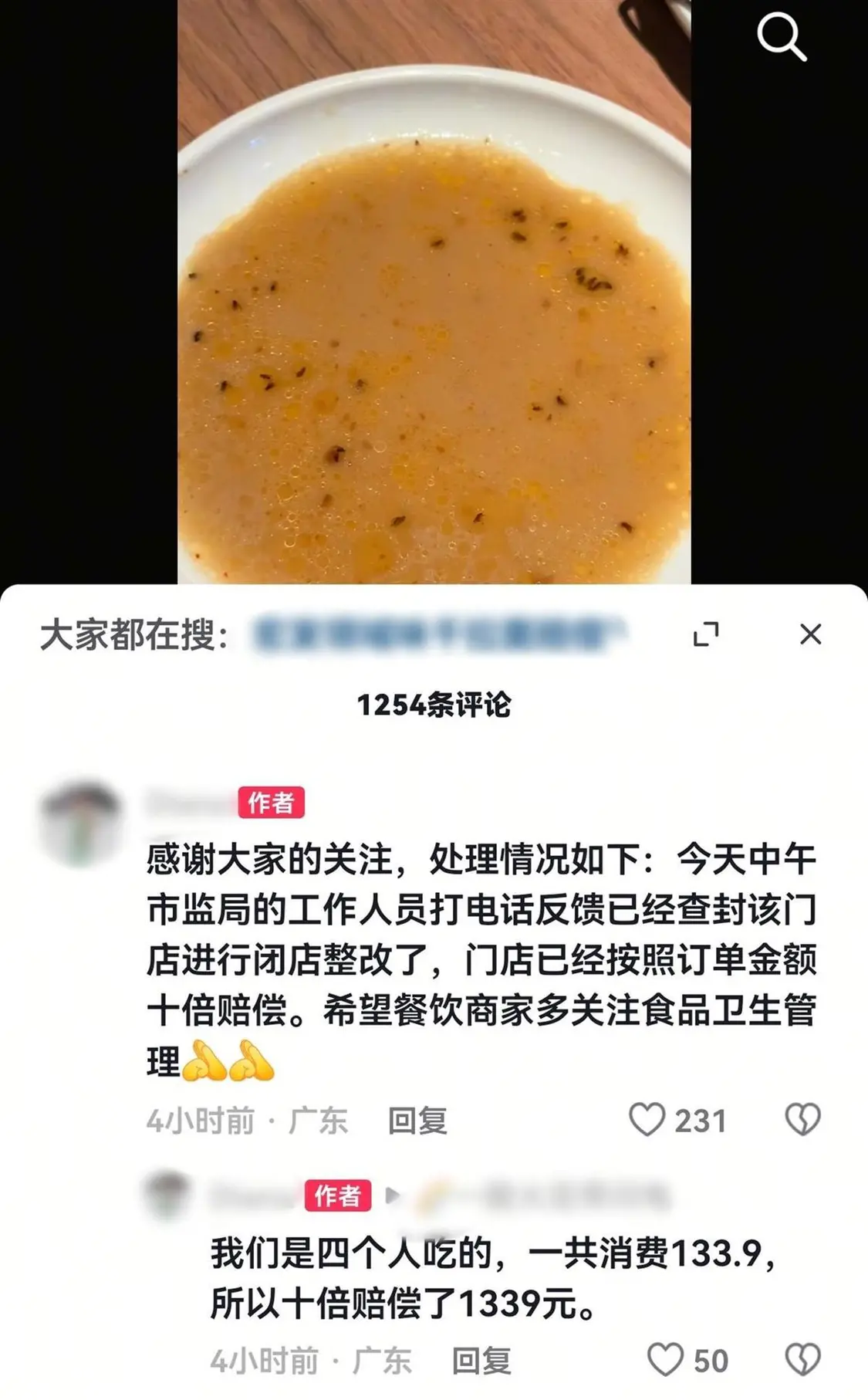
Task: Like the reply about 1339元 compensation
Action: (665, 1360)
